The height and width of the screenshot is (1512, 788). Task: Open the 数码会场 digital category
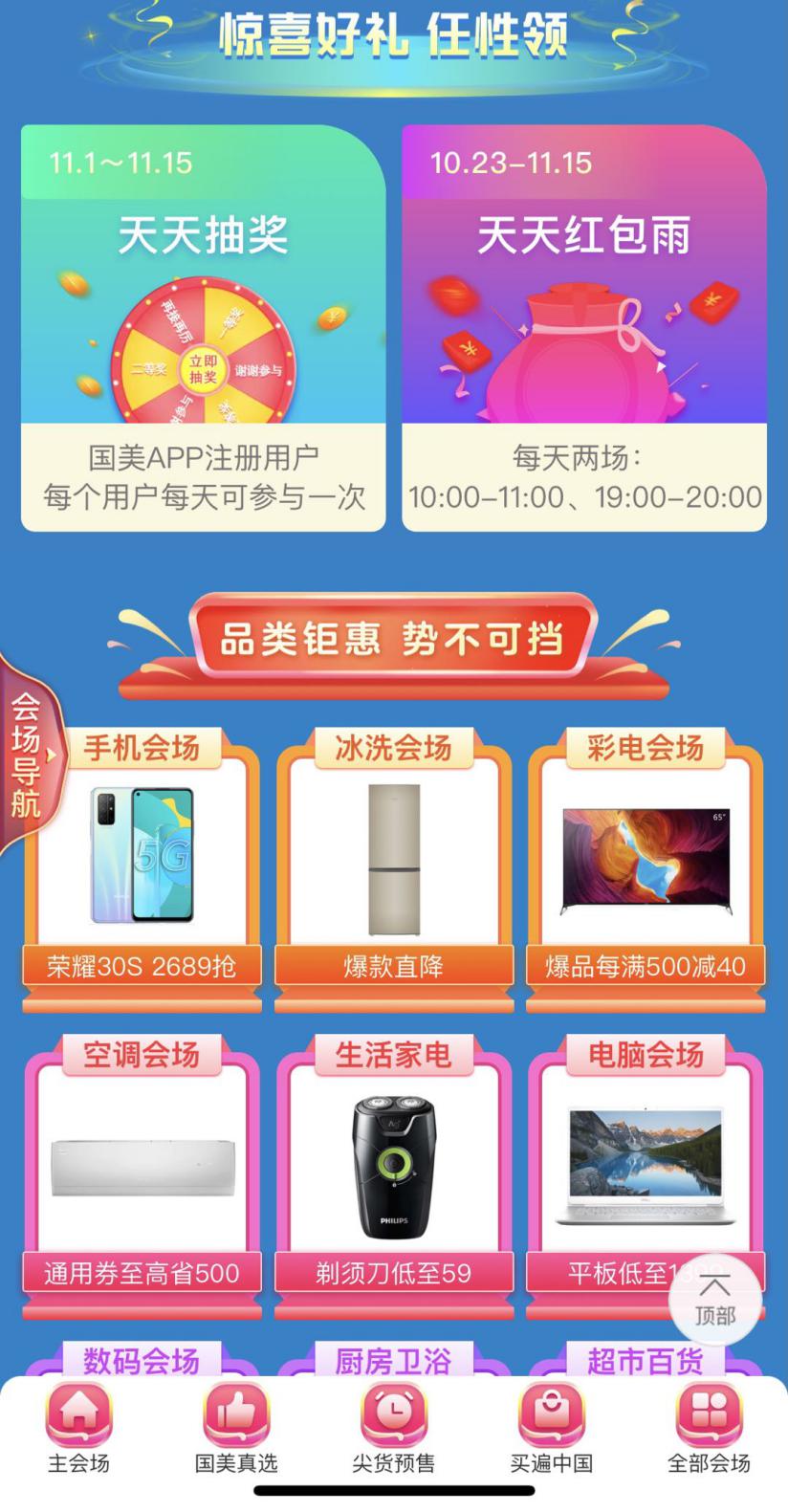(x=142, y=1359)
